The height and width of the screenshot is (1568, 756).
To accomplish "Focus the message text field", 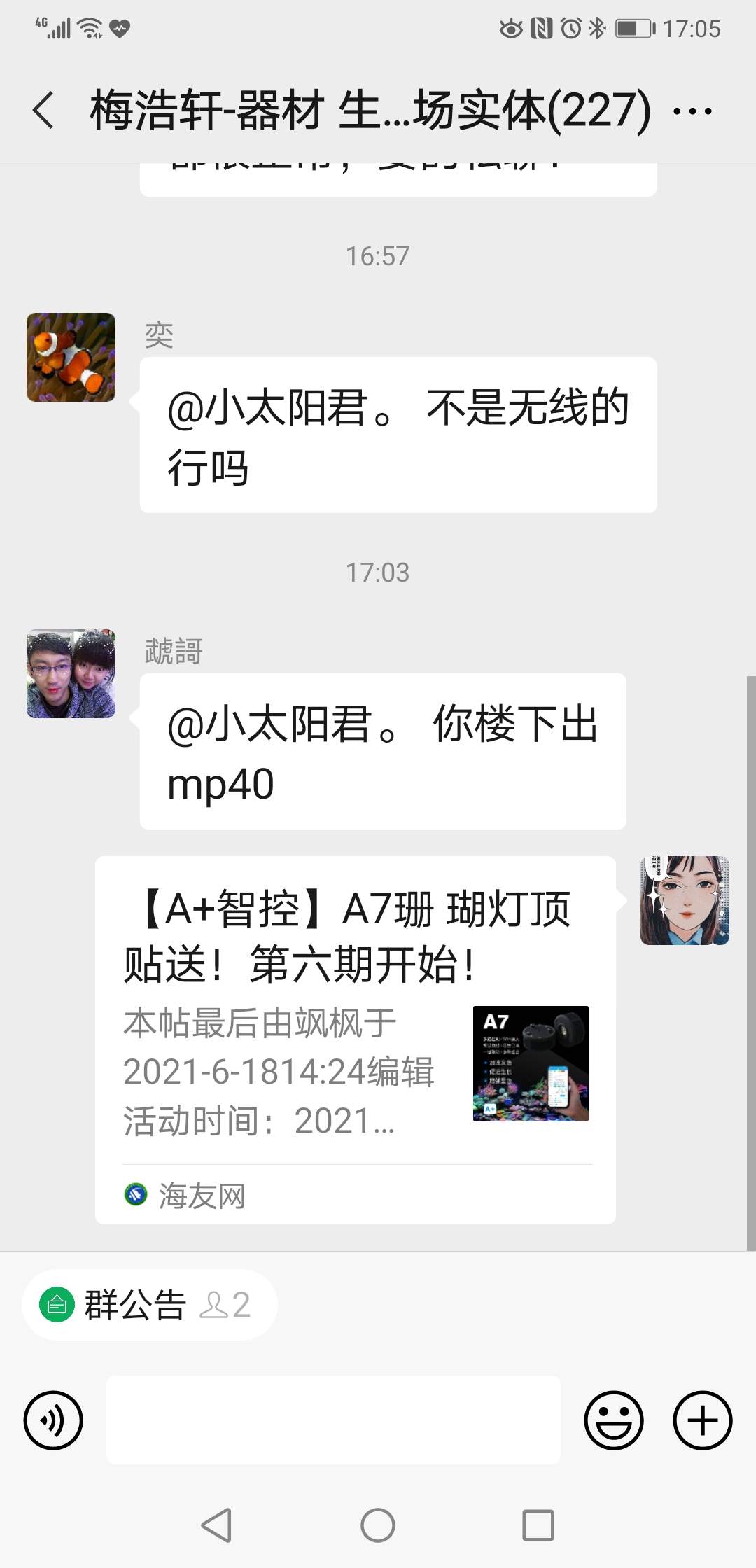I will [333, 1420].
